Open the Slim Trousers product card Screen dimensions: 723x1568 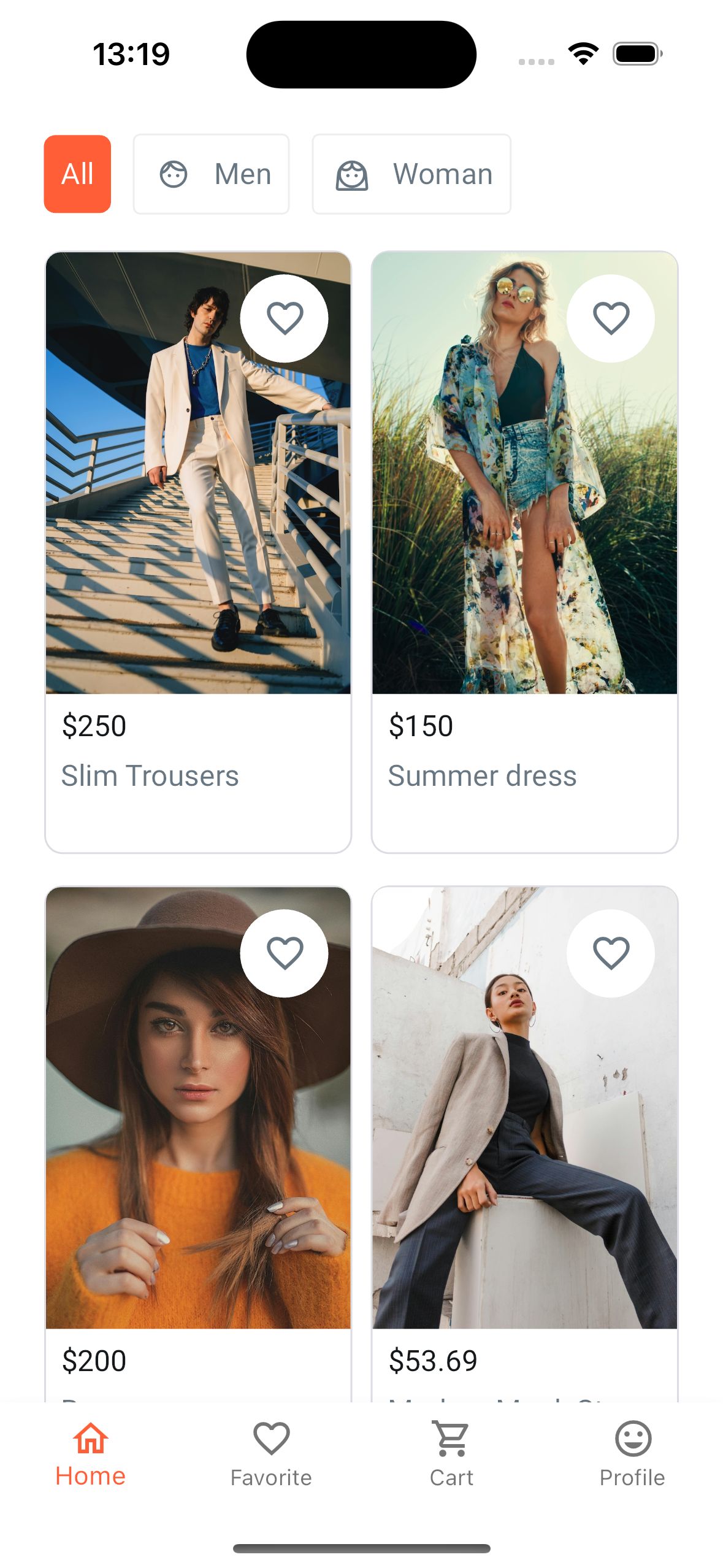tap(198, 551)
